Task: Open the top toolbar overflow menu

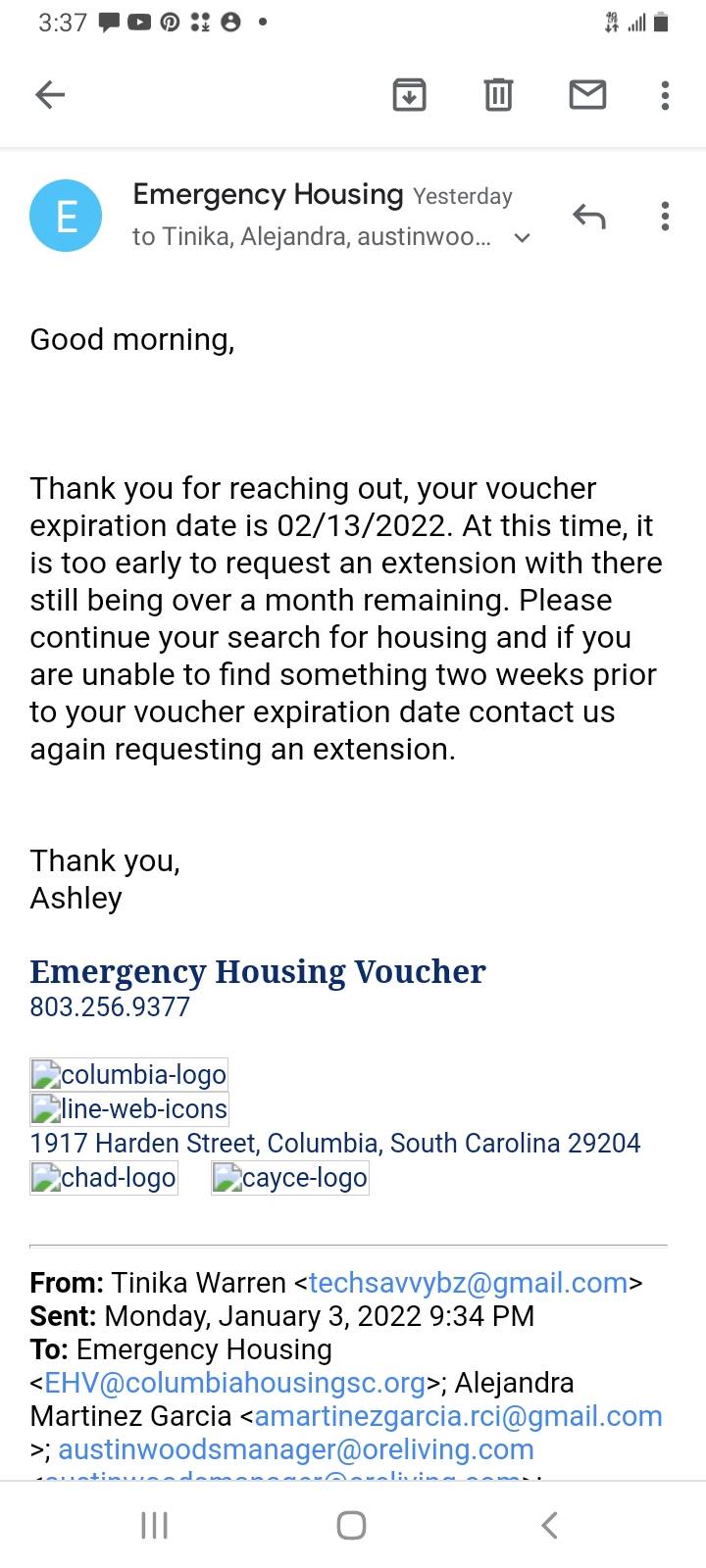Action: point(665,94)
